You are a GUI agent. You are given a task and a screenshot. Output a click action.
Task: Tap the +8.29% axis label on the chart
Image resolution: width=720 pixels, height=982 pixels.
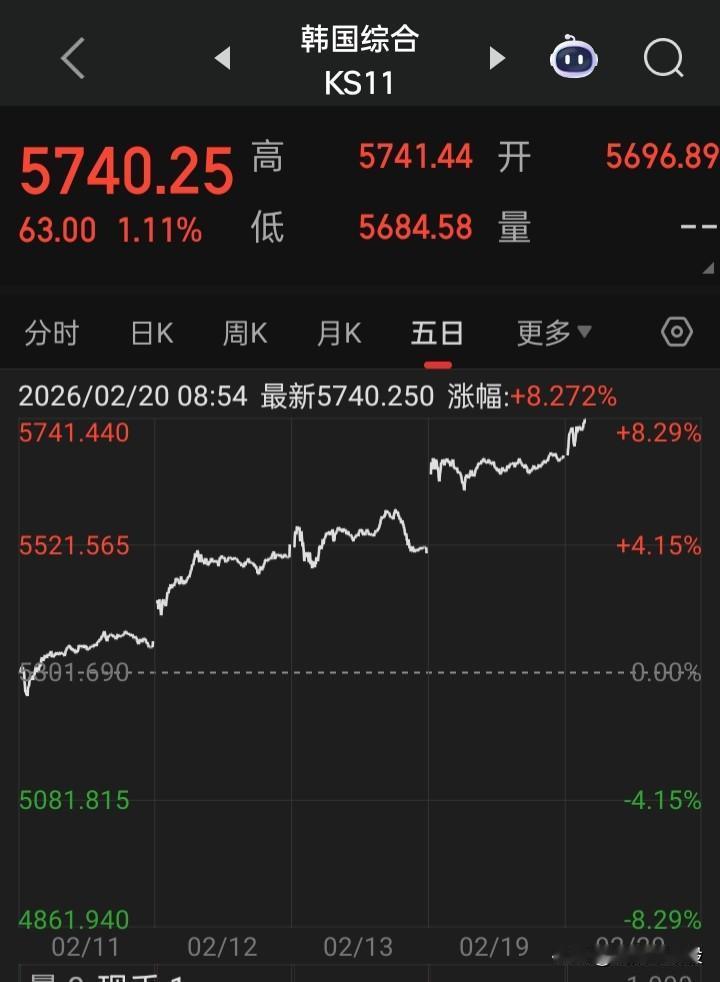click(x=657, y=433)
